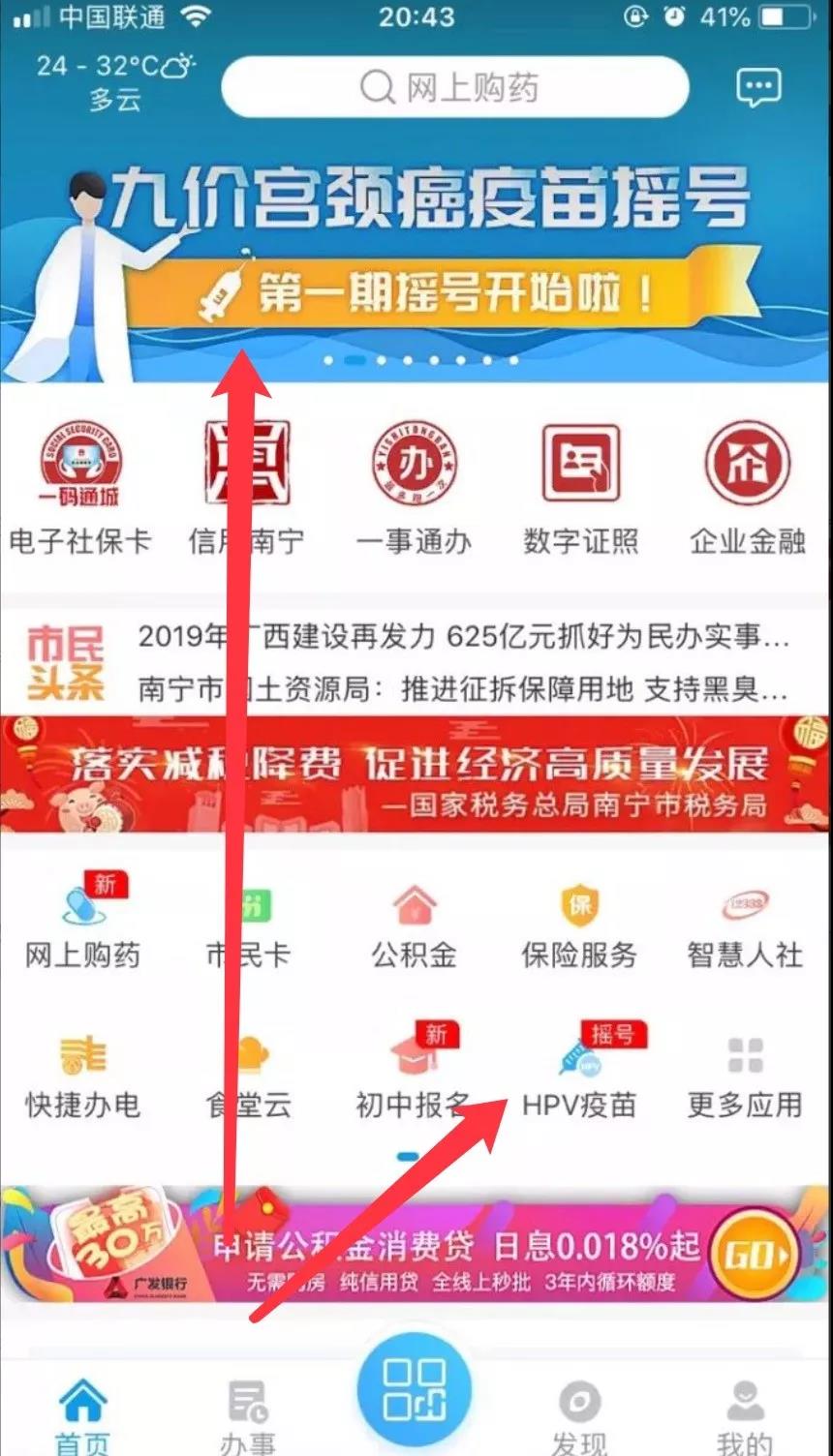833x1456 pixels.
Task: Open 更多应用 for more apps
Action: 746,1075
